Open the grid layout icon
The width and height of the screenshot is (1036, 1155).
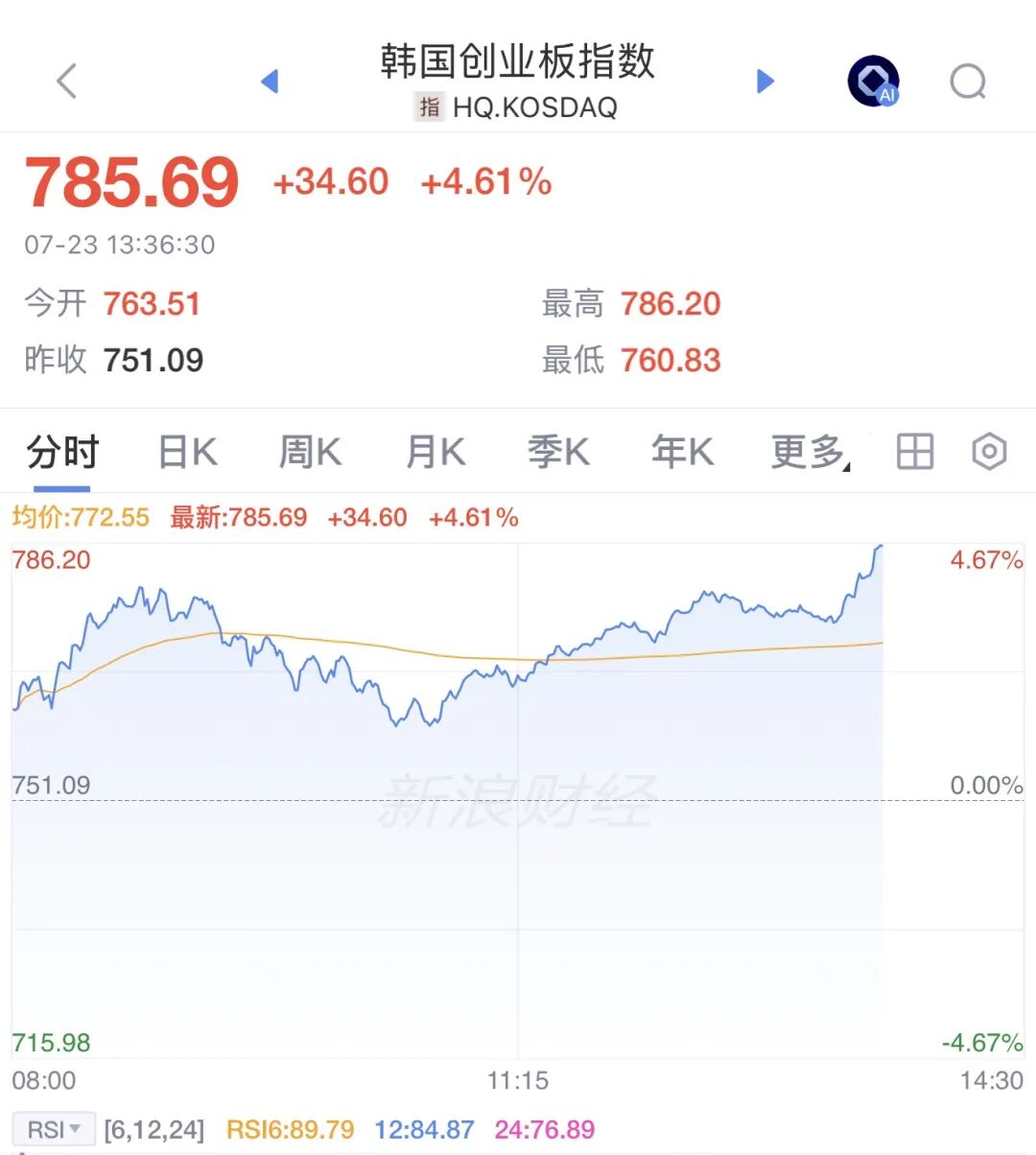pyautogui.click(x=915, y=451)
